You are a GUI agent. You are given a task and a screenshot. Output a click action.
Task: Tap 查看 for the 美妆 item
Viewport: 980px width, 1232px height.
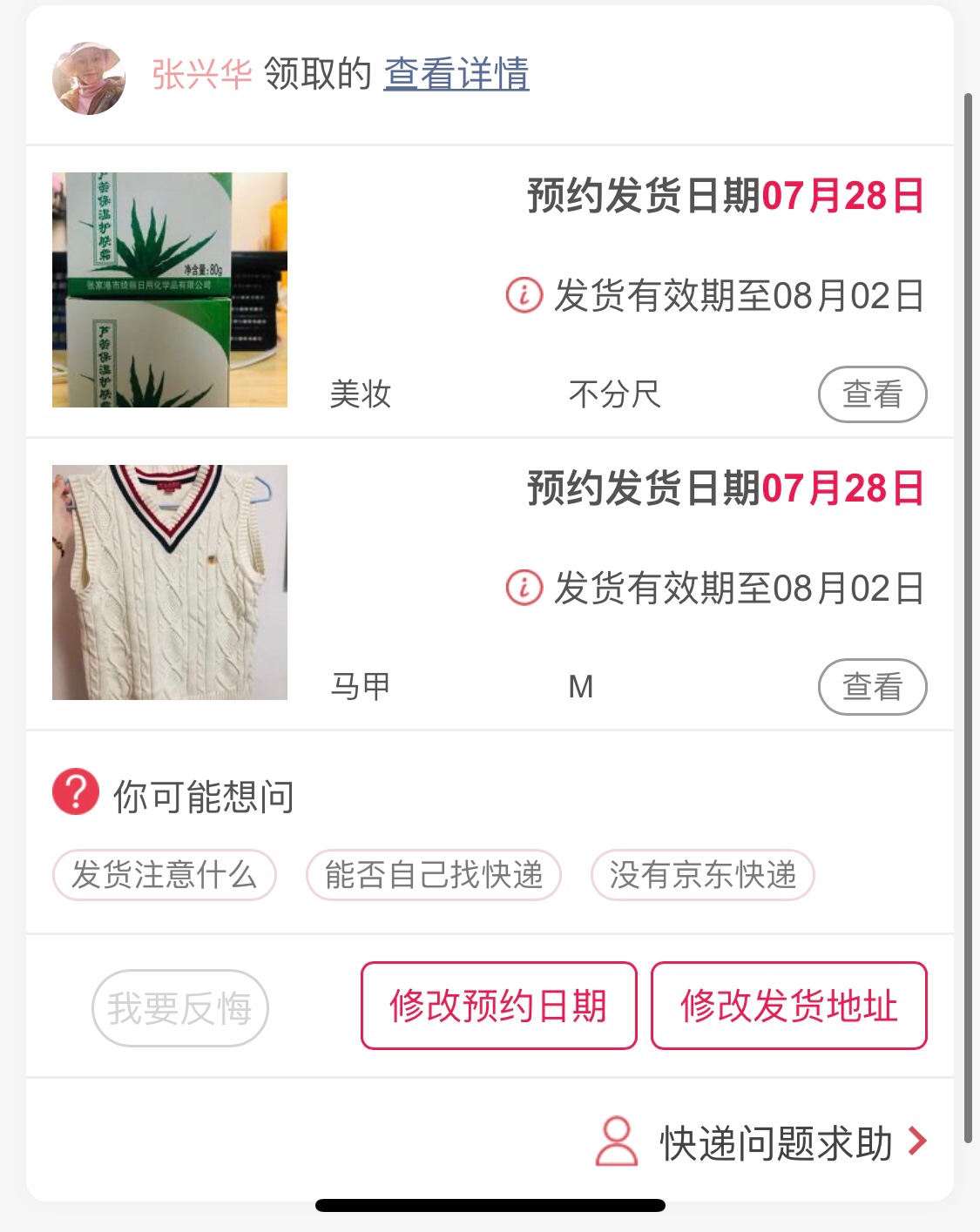[x=872, y=394]
